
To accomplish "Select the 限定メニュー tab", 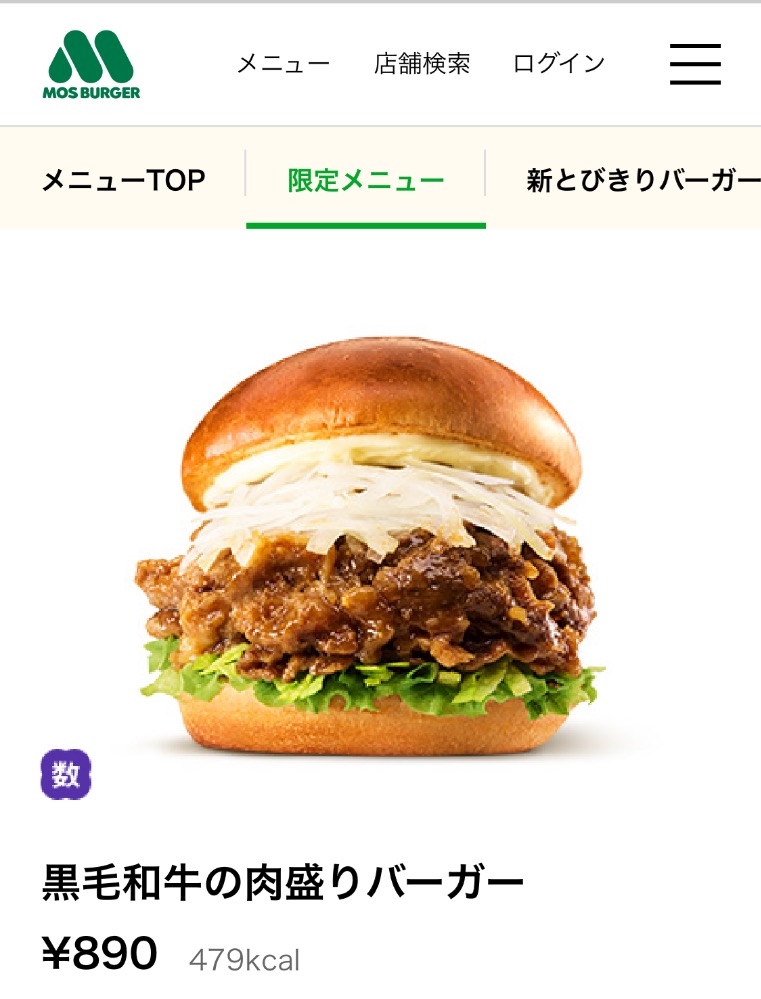I will tap(366, 180).
